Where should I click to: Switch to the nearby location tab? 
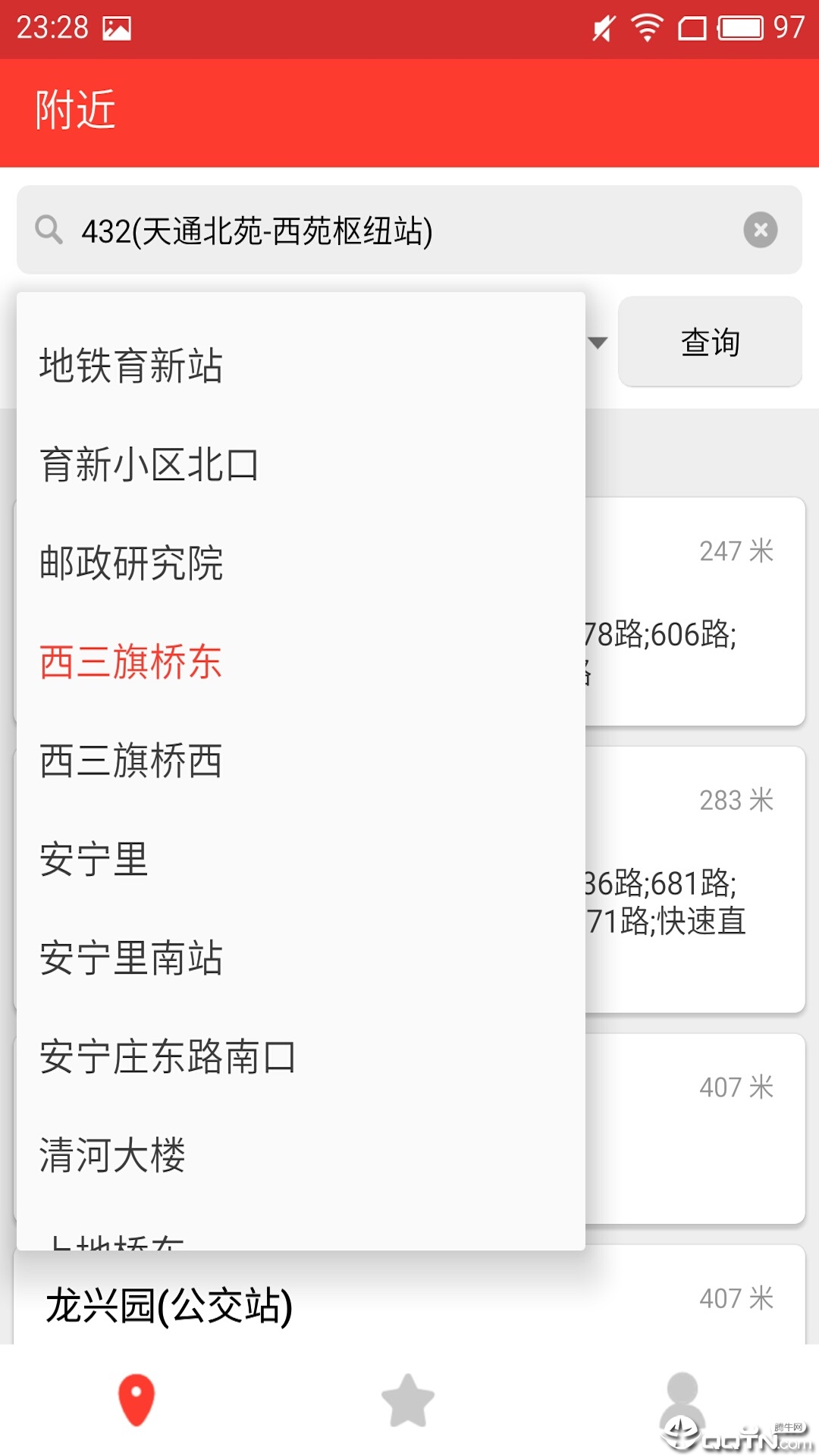[x=136, y=1400]
